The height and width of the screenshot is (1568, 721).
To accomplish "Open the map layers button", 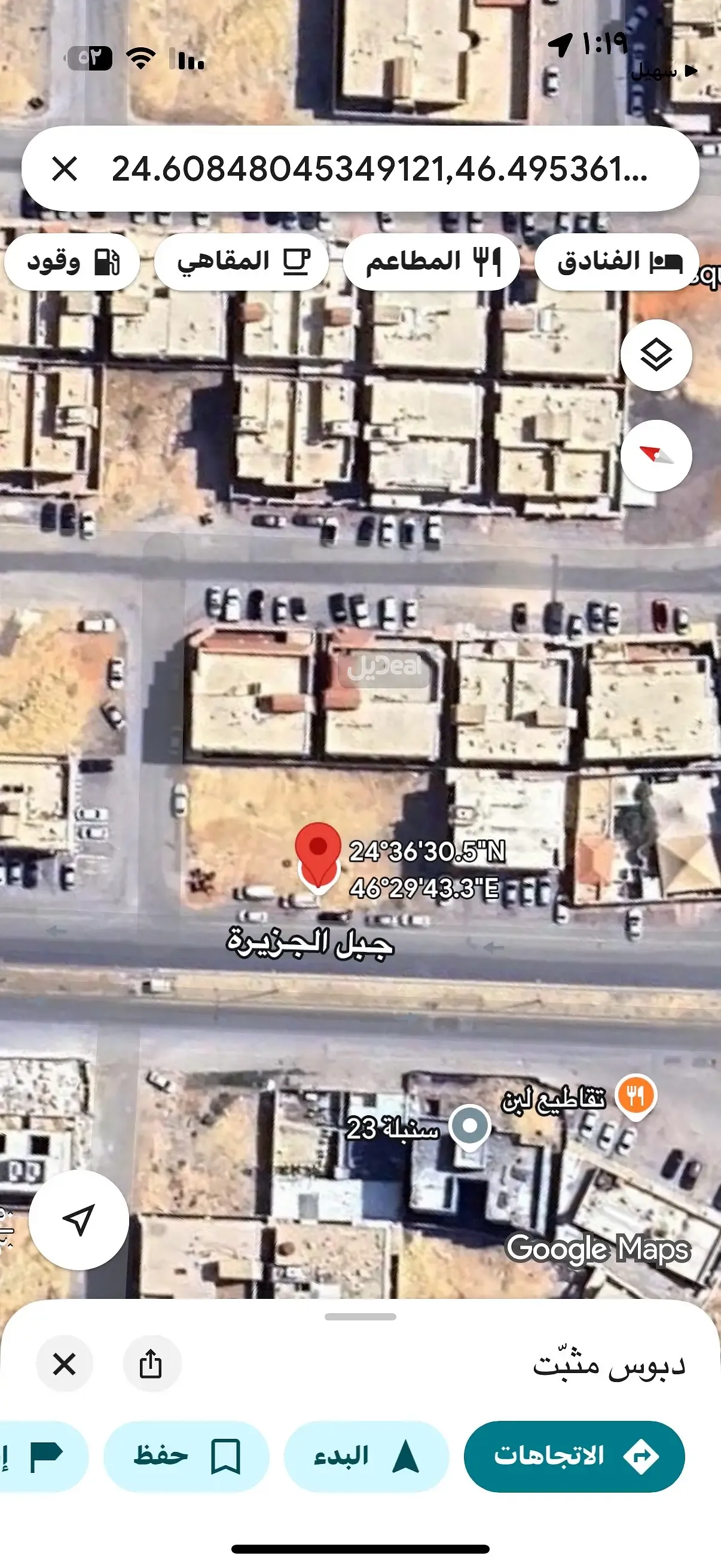I will pyautogui.click(x=656, y=355).
